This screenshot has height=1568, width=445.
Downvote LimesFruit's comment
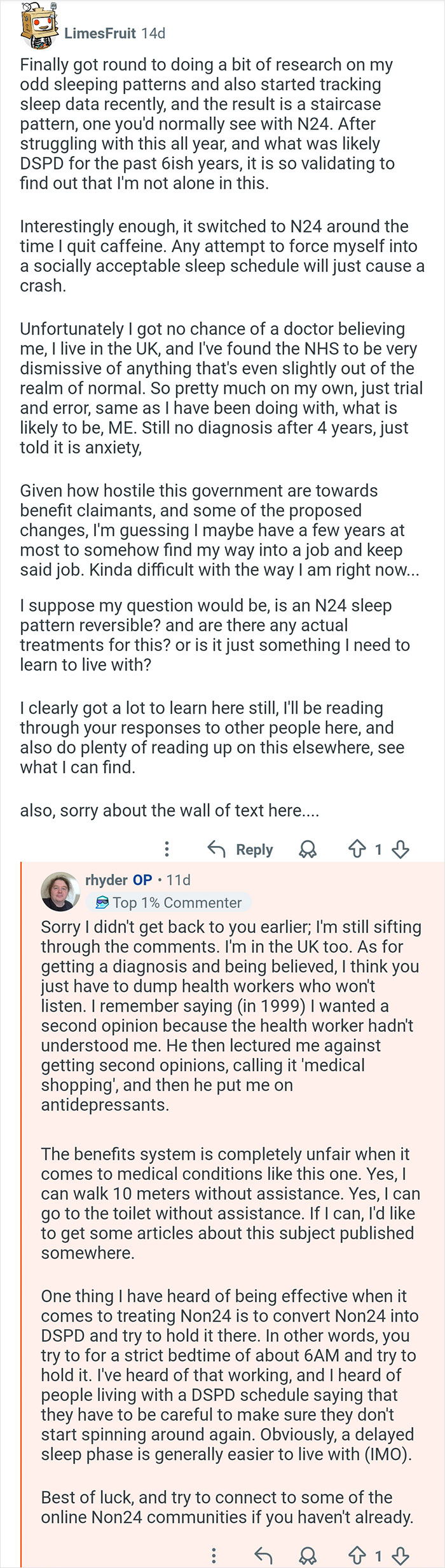pos(400,849)
